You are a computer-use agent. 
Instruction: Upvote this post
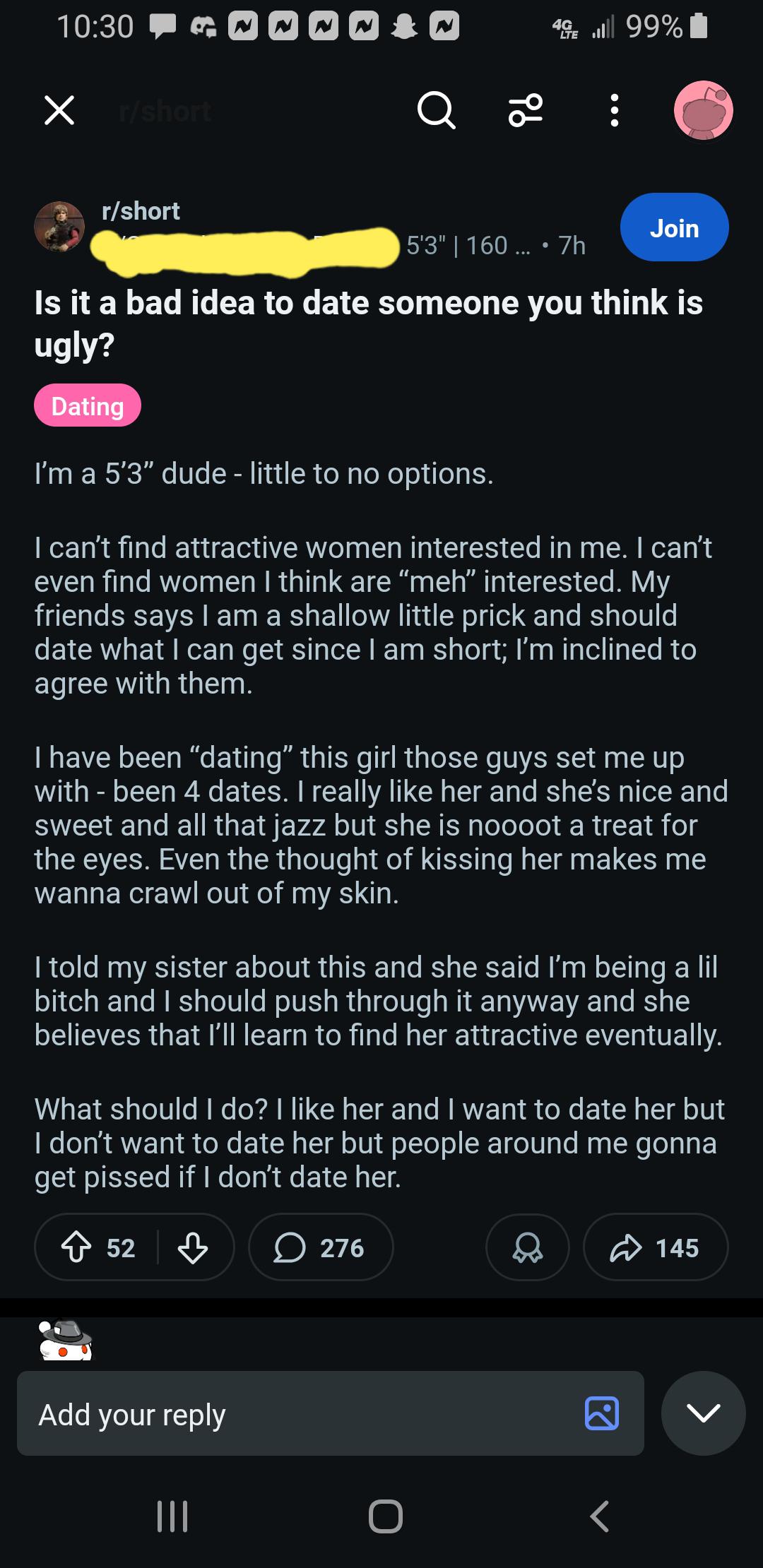point(77,1248)
